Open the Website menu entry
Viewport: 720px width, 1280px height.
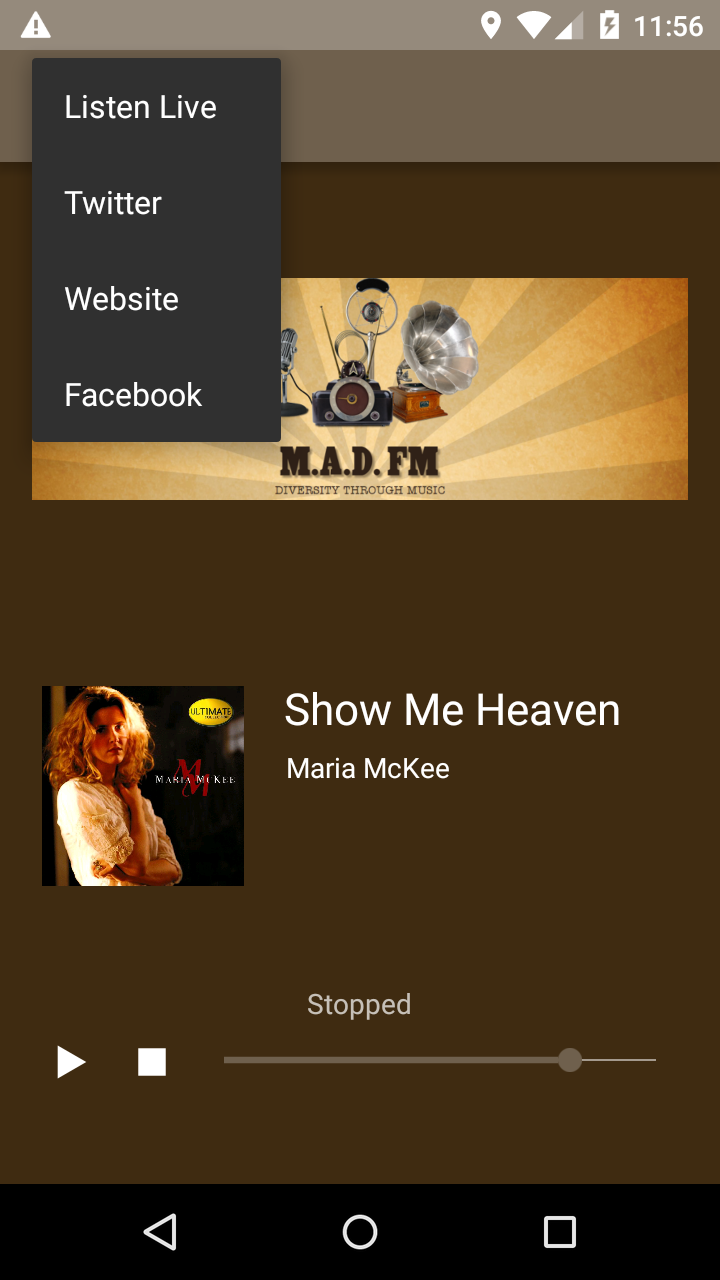(121, 299)
